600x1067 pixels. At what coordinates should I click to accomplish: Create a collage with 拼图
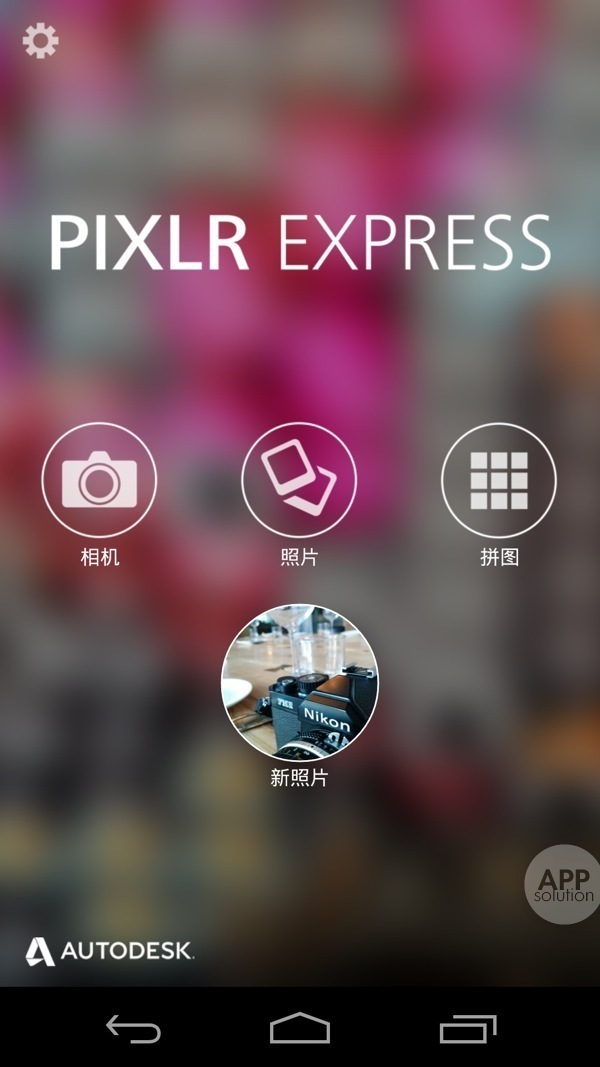click(x=499, y=480)
